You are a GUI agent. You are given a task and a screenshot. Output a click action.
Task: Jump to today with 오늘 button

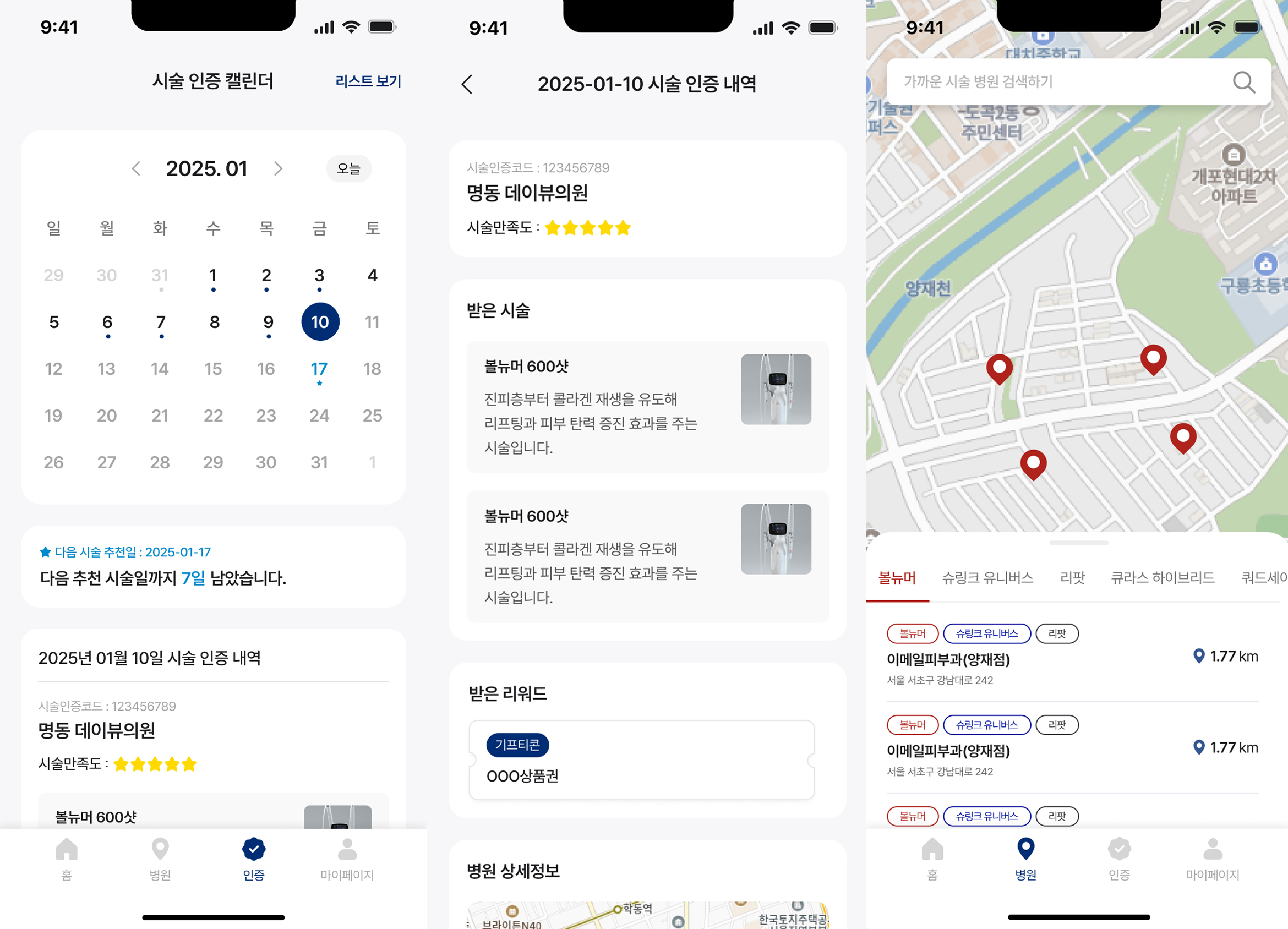tap(348, 168)
